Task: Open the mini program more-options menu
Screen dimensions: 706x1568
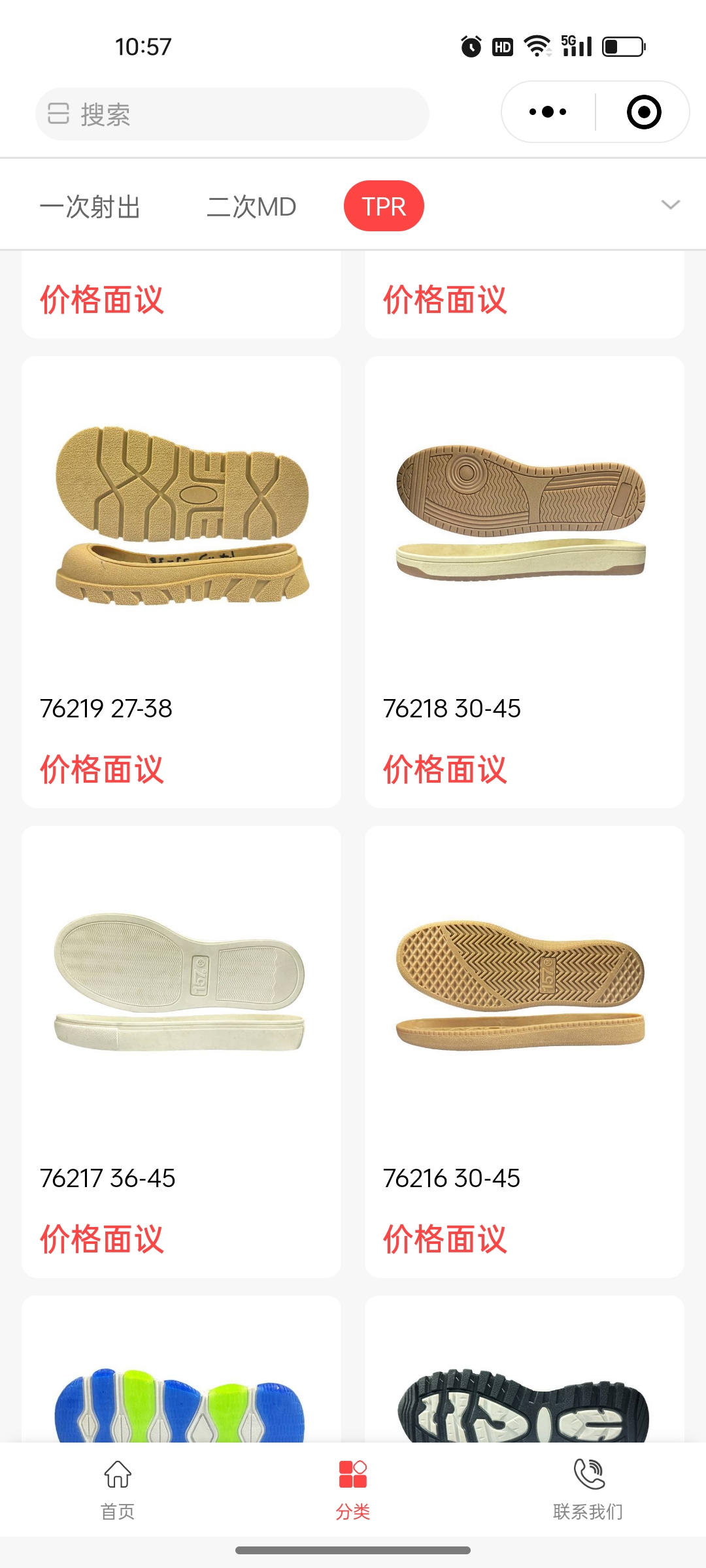Action: [548, 112]
